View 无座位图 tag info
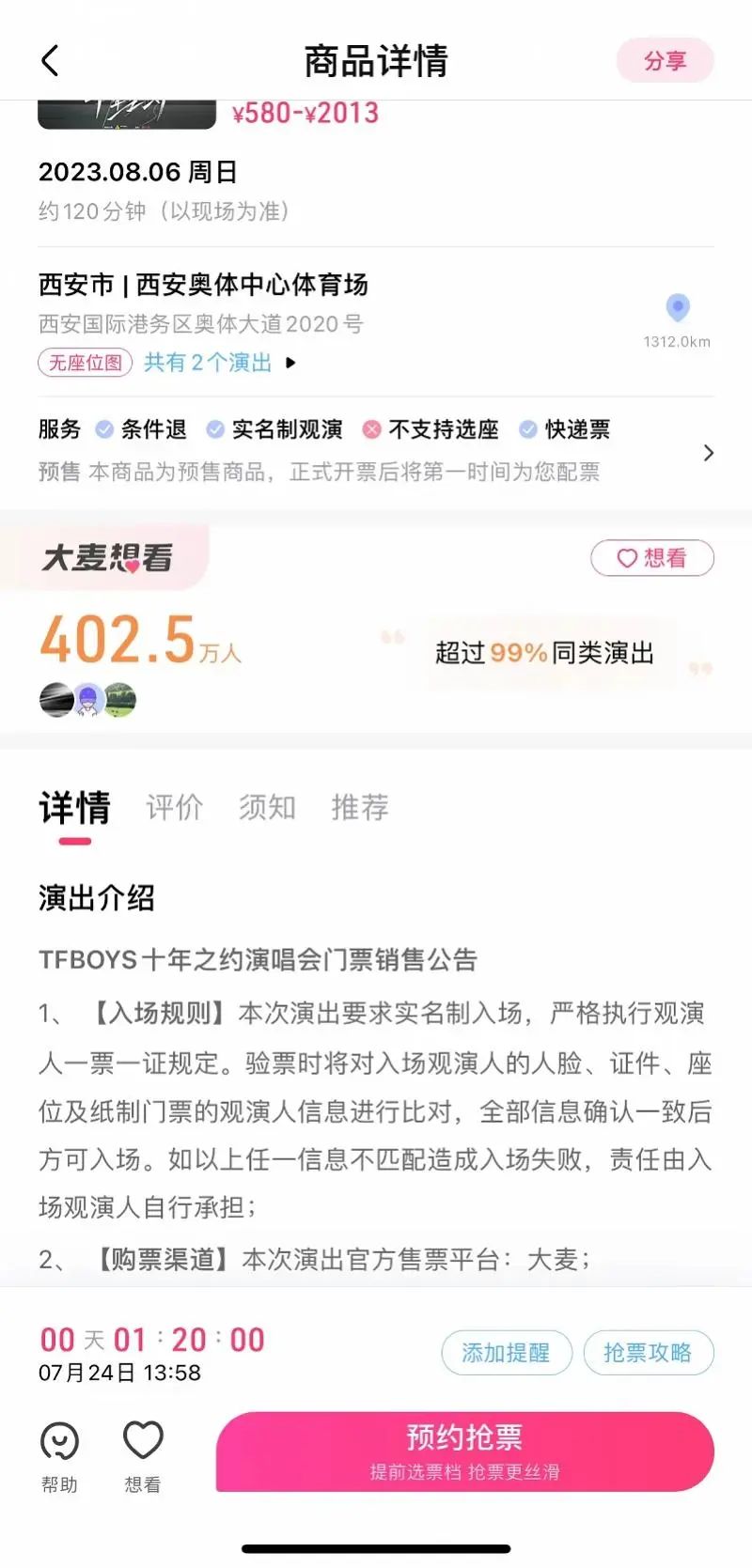 (x=86, y=363)
